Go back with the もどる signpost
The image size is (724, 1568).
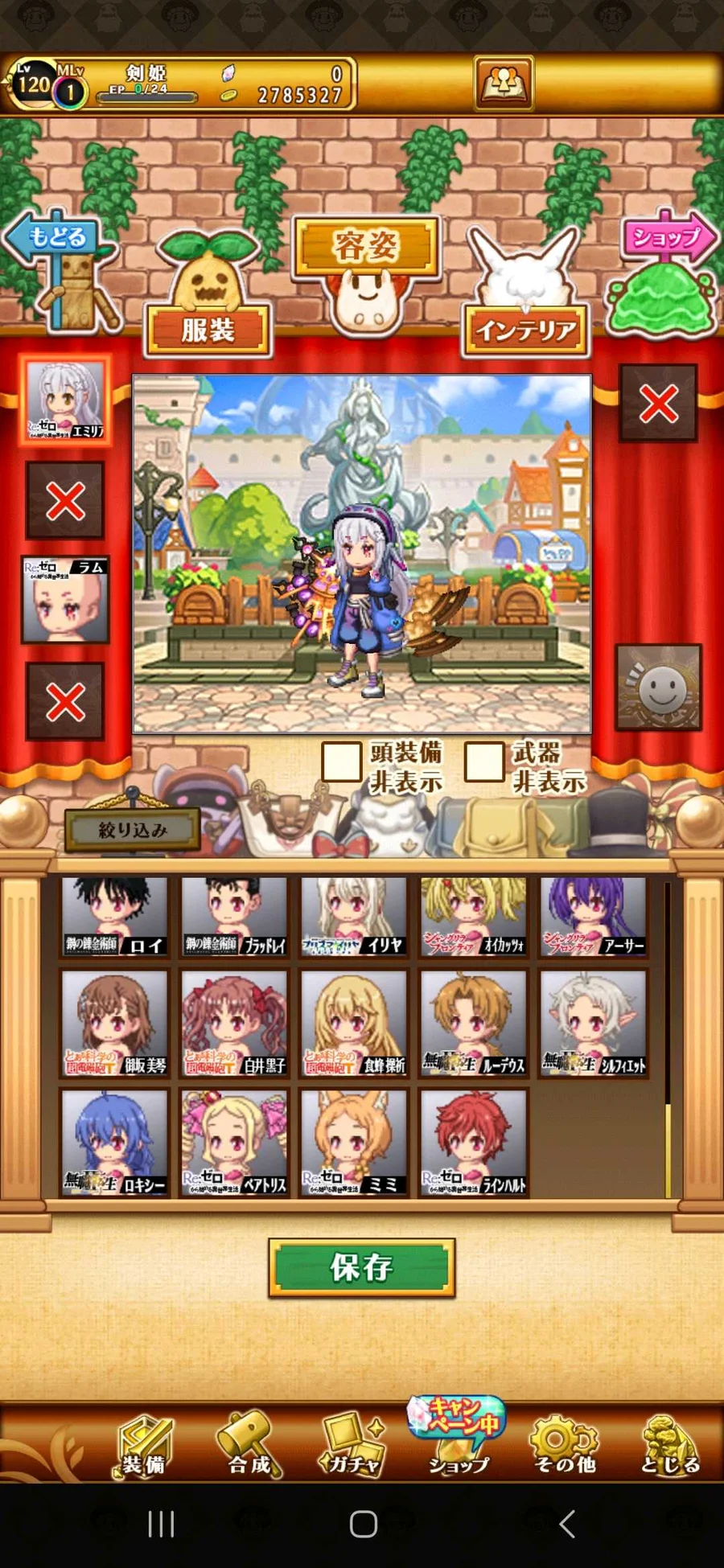click(56, 238)
